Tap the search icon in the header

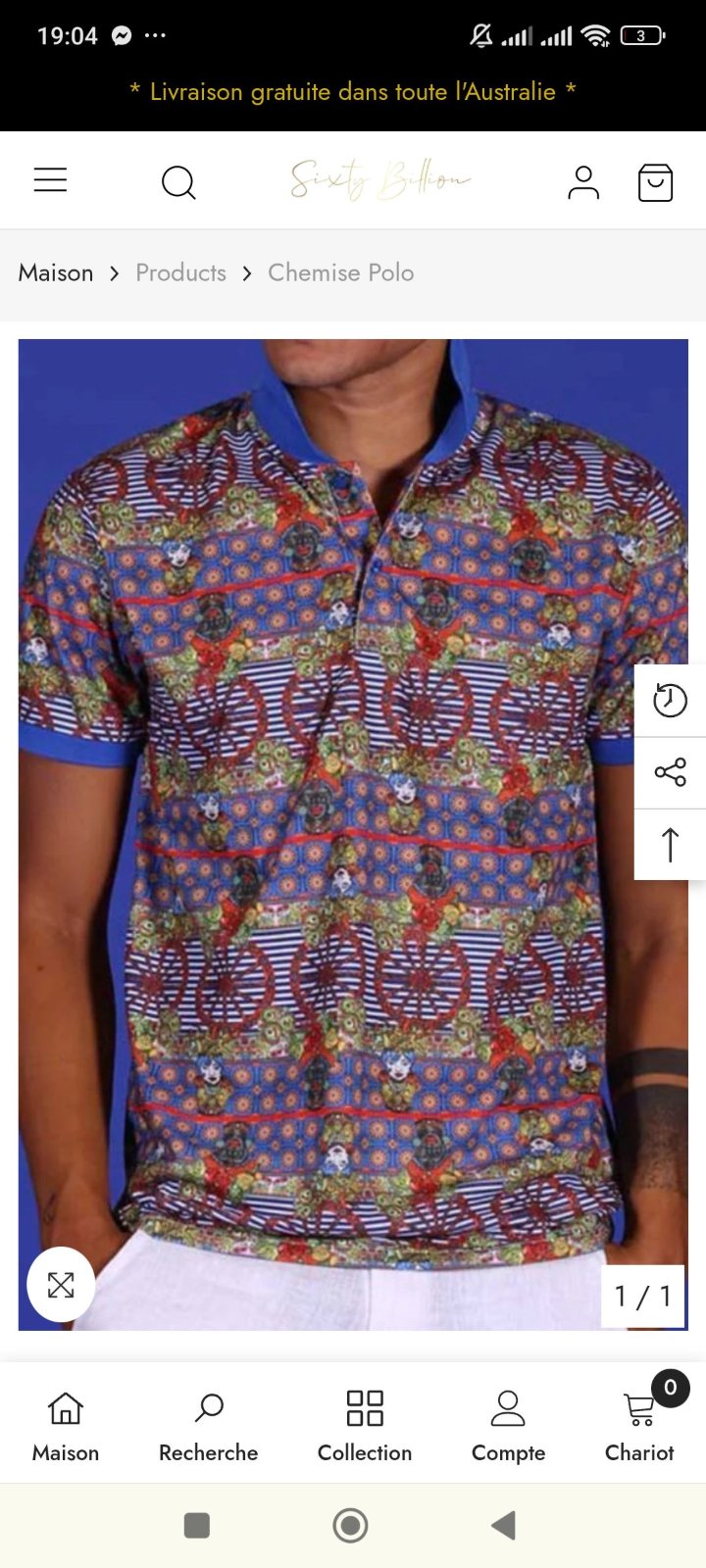pos(178,182)
